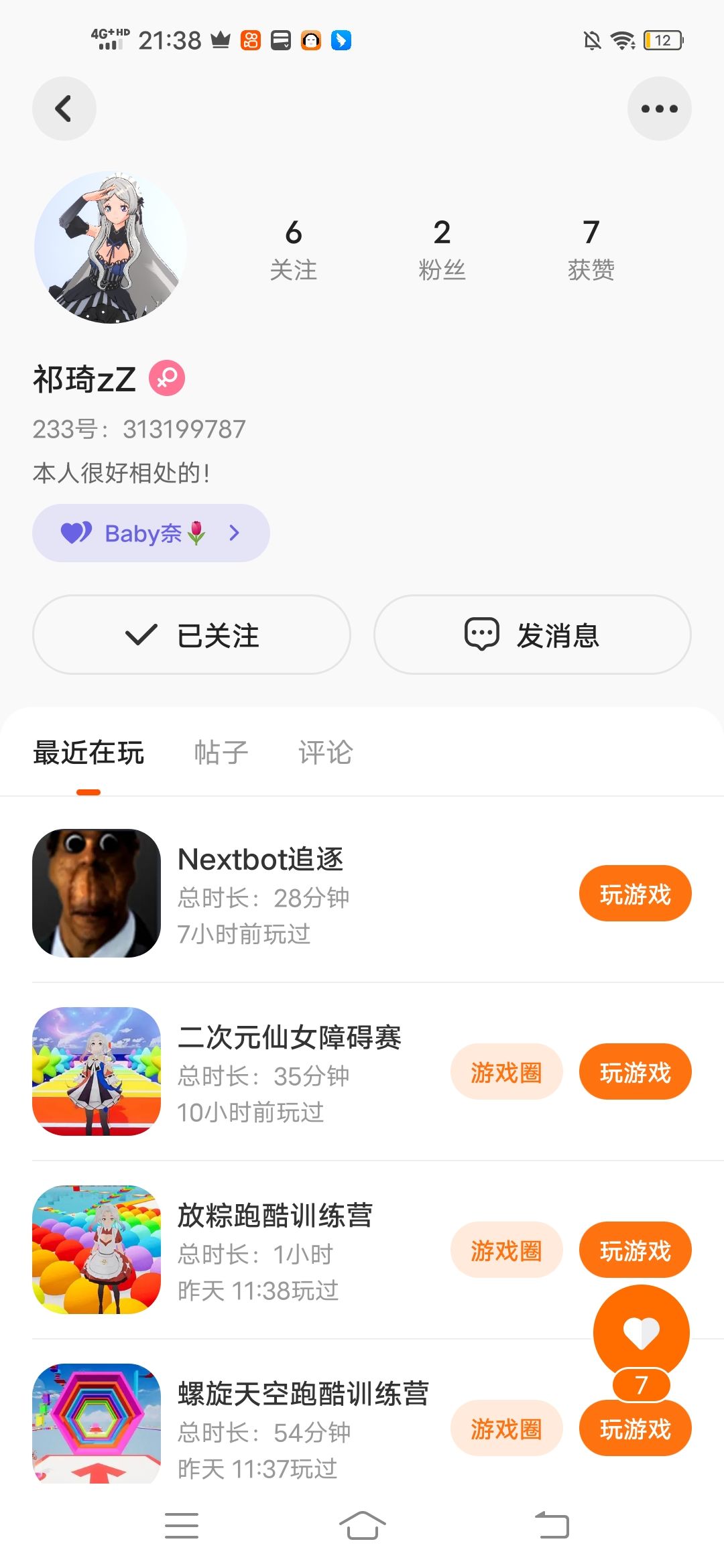The width and height of the screenshot is (724, 1568).
Task: Switch to the 评论 tab
Action: coord(325,753)
